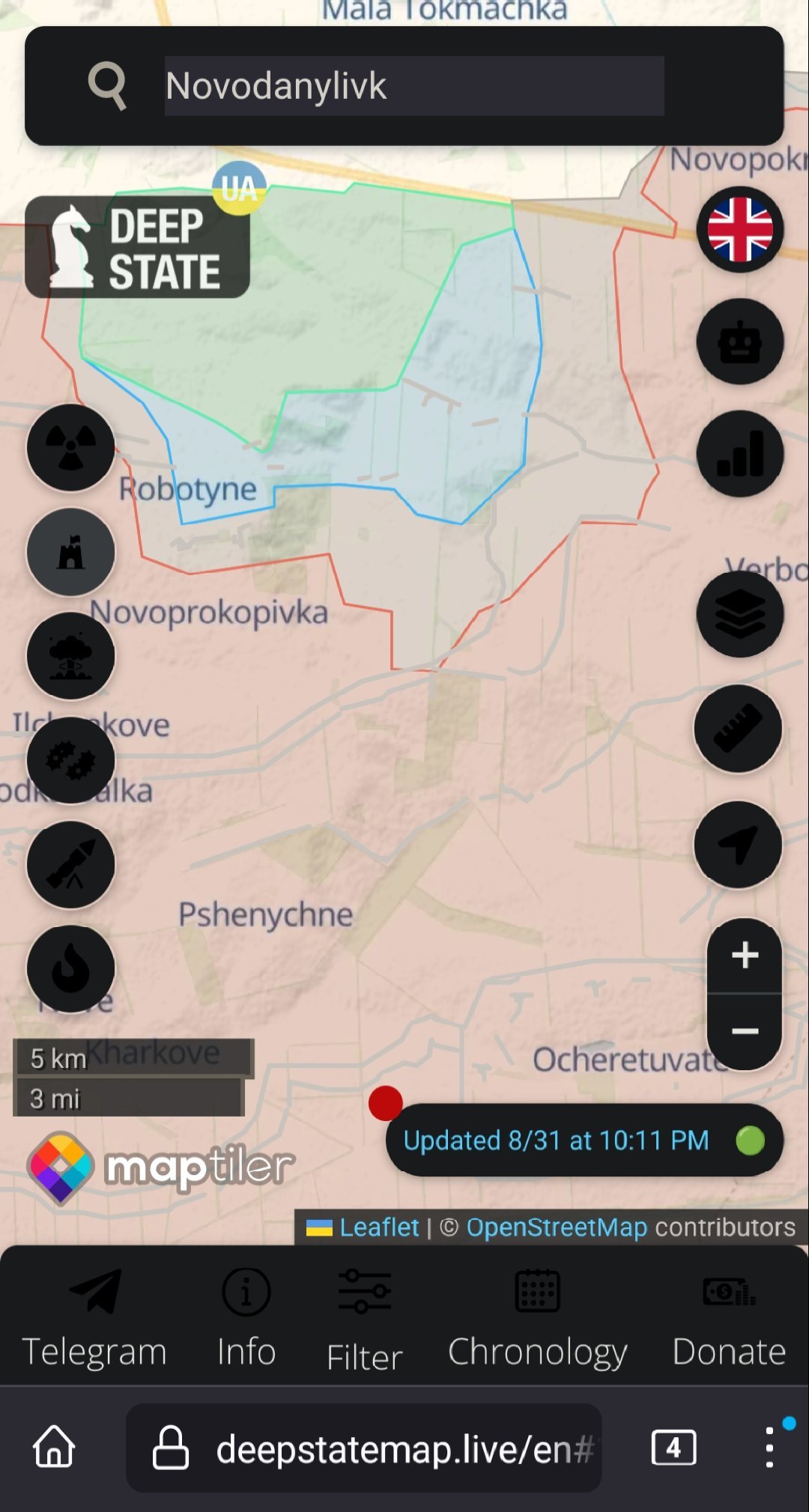Open the statistics bar chart button
Screen dimensions: 809x1512
[740, 454]
